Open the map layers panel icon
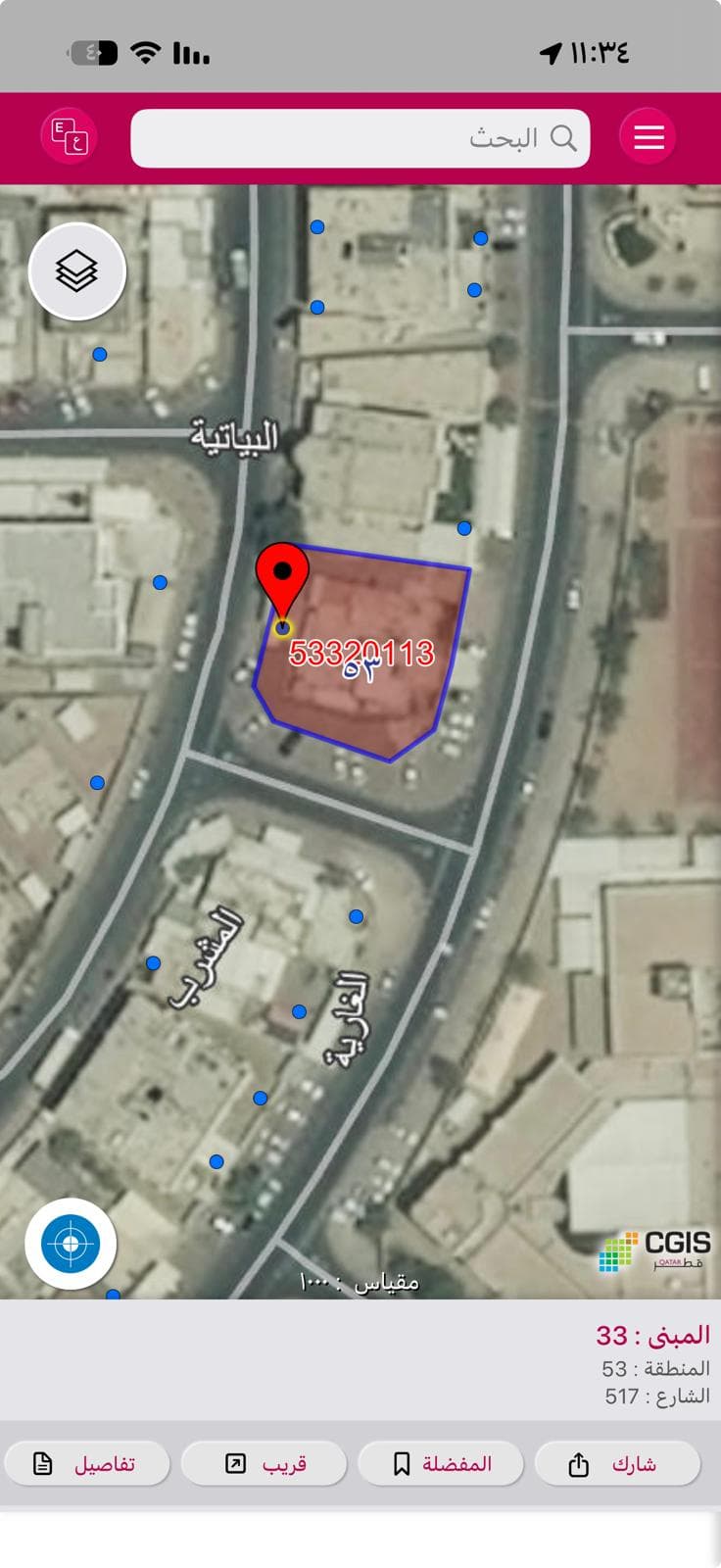The height and width of the screenshot is (1568, 721). coord(78,271)
